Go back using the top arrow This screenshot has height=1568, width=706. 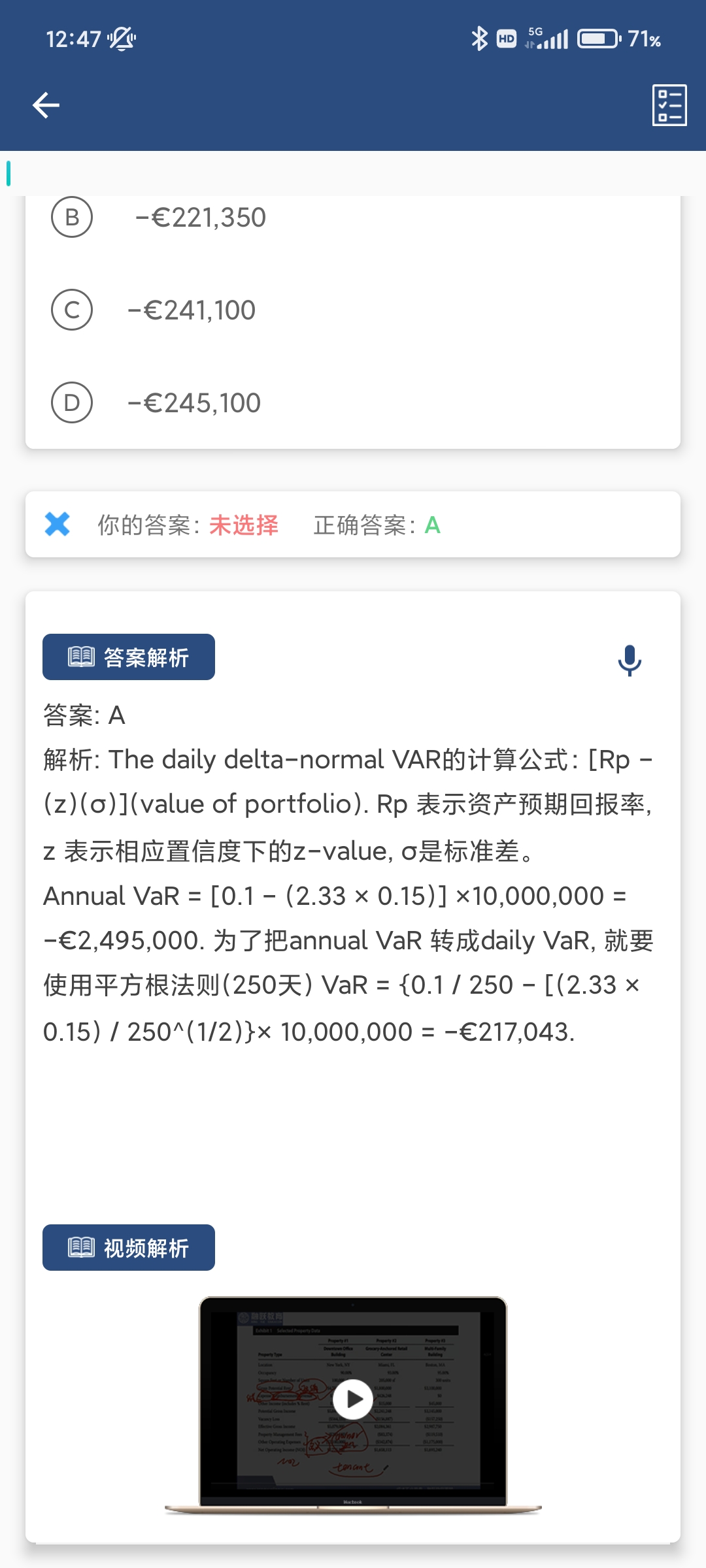point(46,105)
